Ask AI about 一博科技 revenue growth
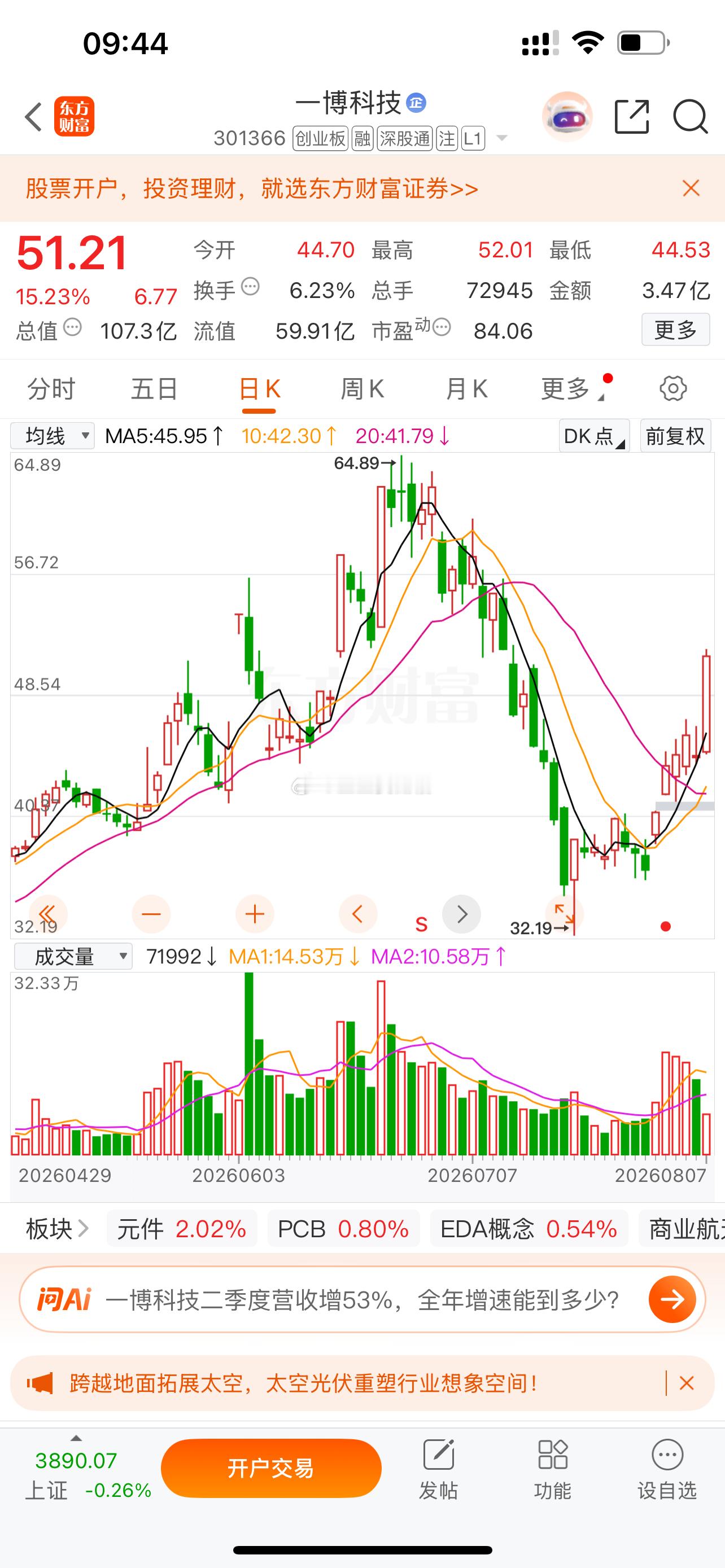Image resolution: width=725 pixels, height=1568 pixels. (362, 1300)
